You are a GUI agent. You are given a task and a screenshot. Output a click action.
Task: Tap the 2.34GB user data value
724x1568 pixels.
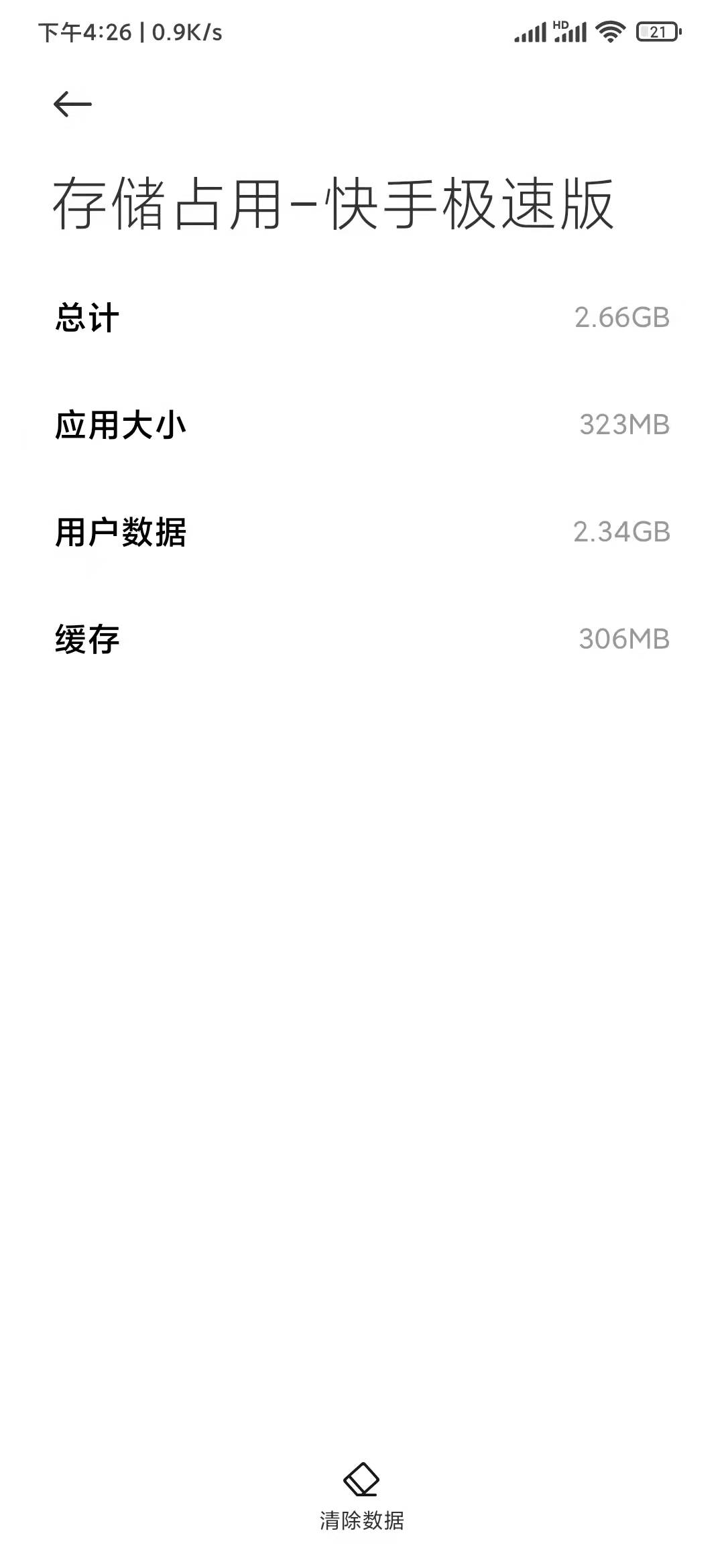coord(622,531)
